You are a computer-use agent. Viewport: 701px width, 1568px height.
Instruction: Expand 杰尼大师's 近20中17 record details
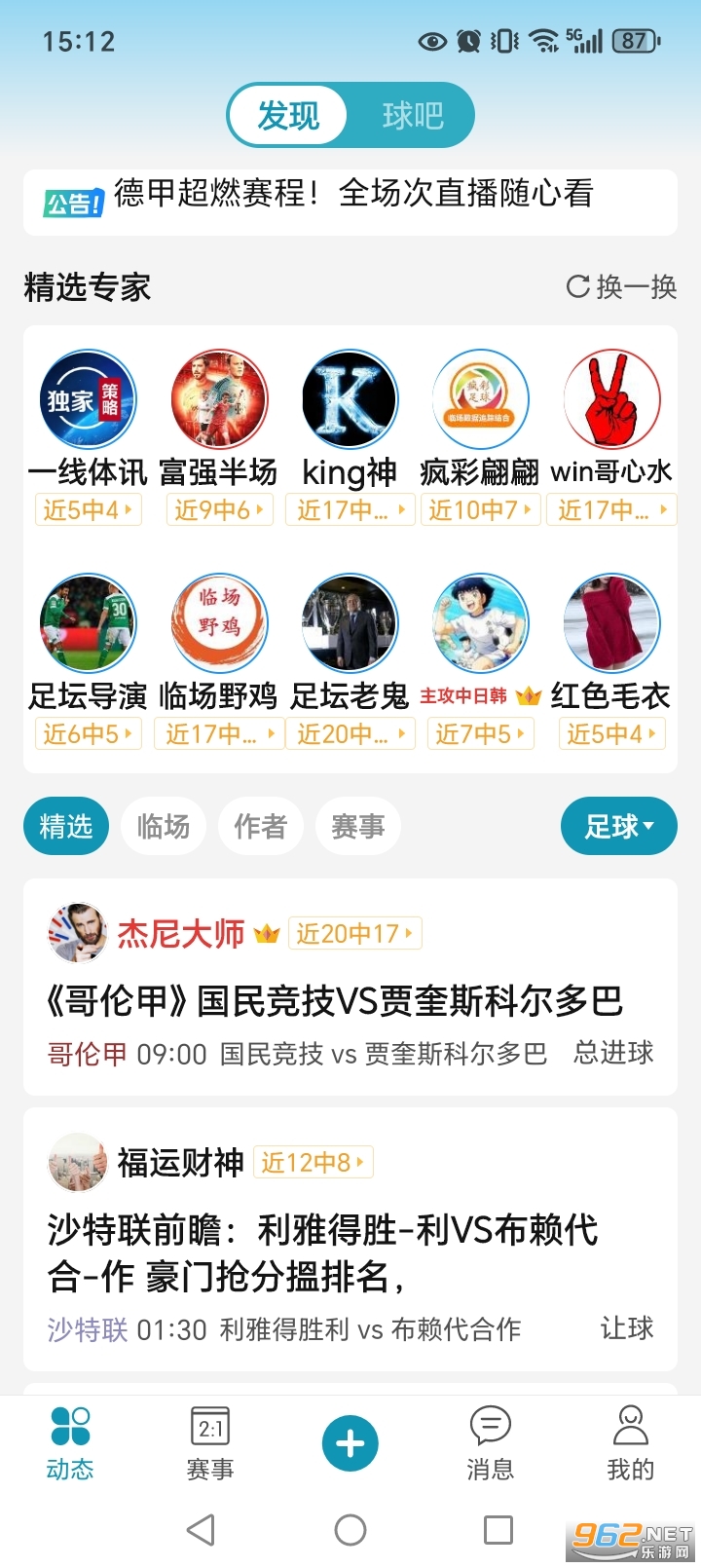coord(355,933)
